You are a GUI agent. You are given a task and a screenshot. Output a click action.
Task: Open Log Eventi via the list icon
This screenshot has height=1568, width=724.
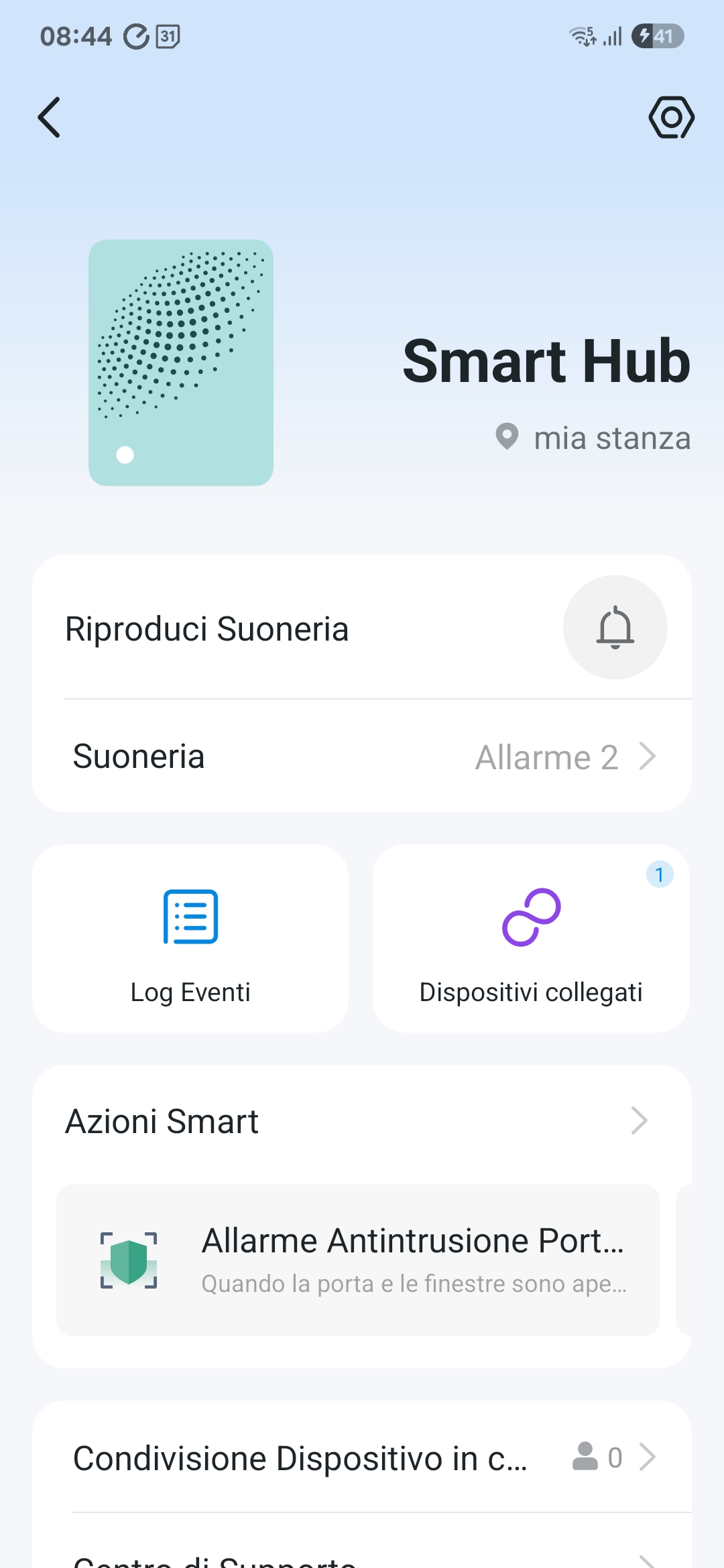190,917
